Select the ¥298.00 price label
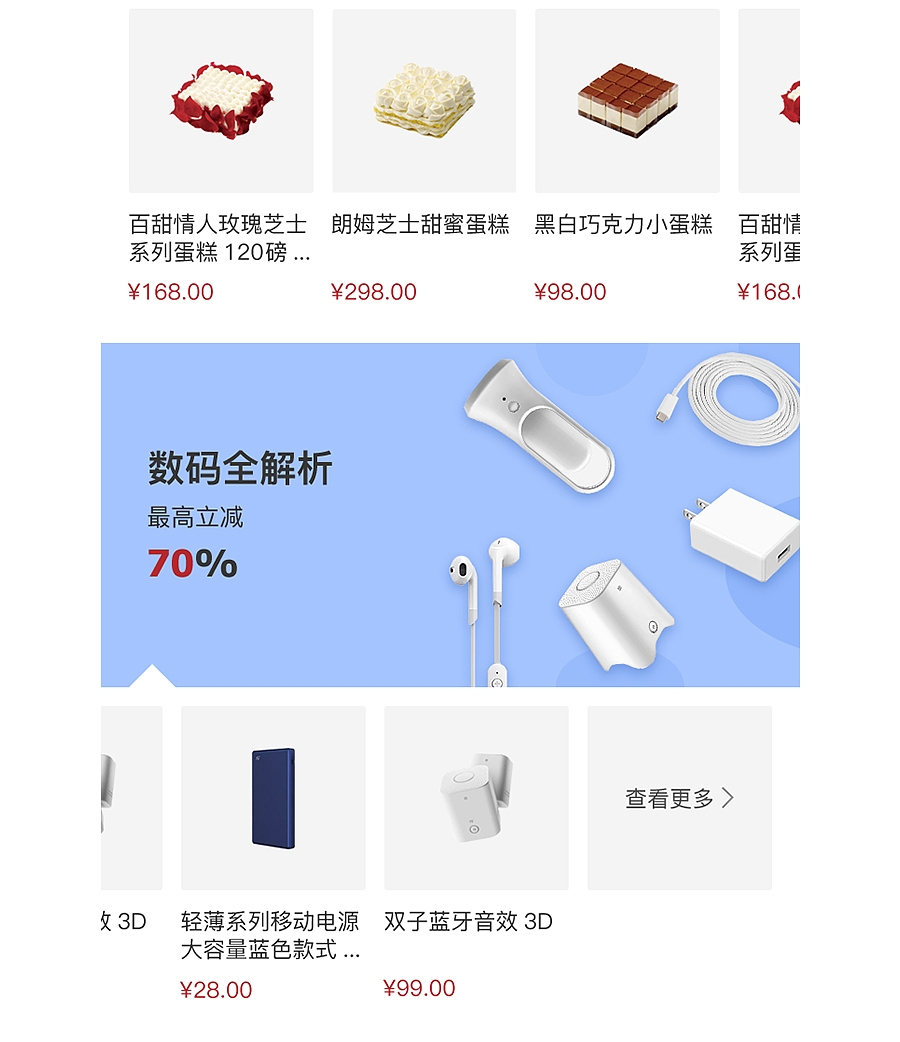This screenshot has width=900, height=1042. [x=374, y=292]
